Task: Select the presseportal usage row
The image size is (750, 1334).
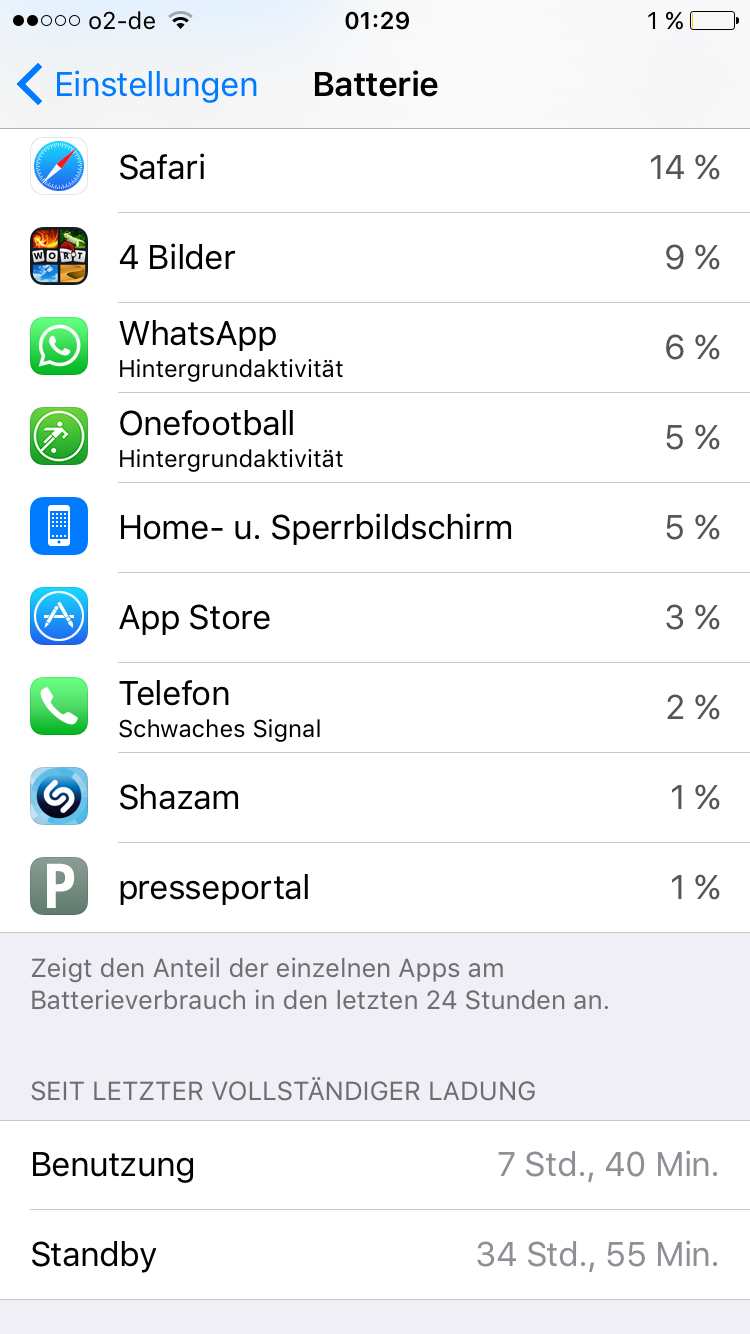Action: pyautogui.click(x=375, y=888)
